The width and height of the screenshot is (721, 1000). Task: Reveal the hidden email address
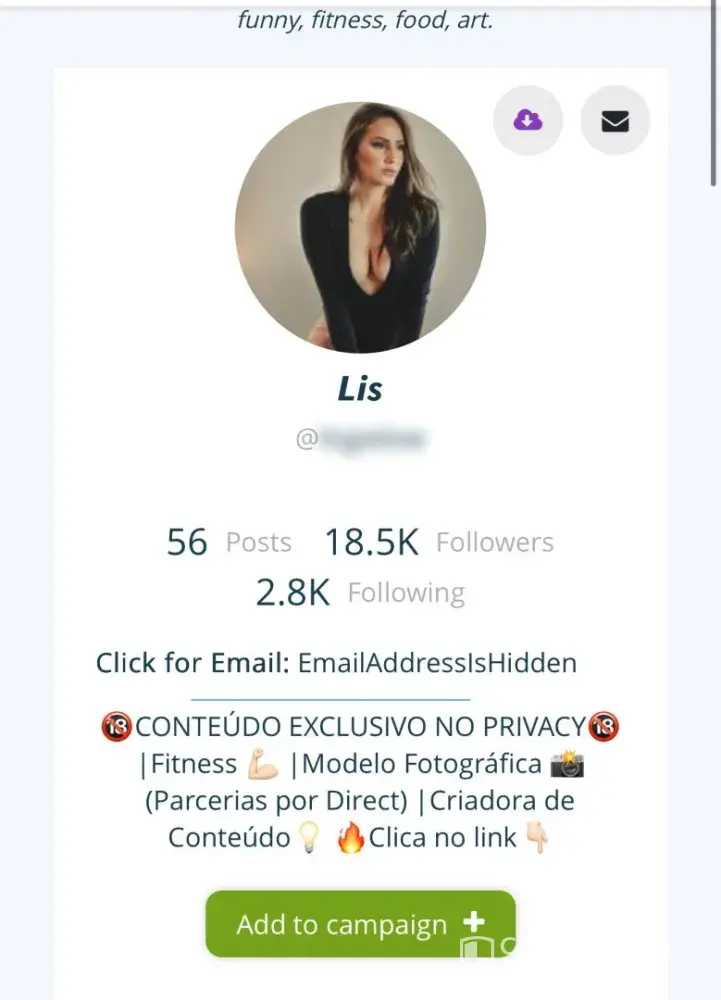click(x=437, y=663)
